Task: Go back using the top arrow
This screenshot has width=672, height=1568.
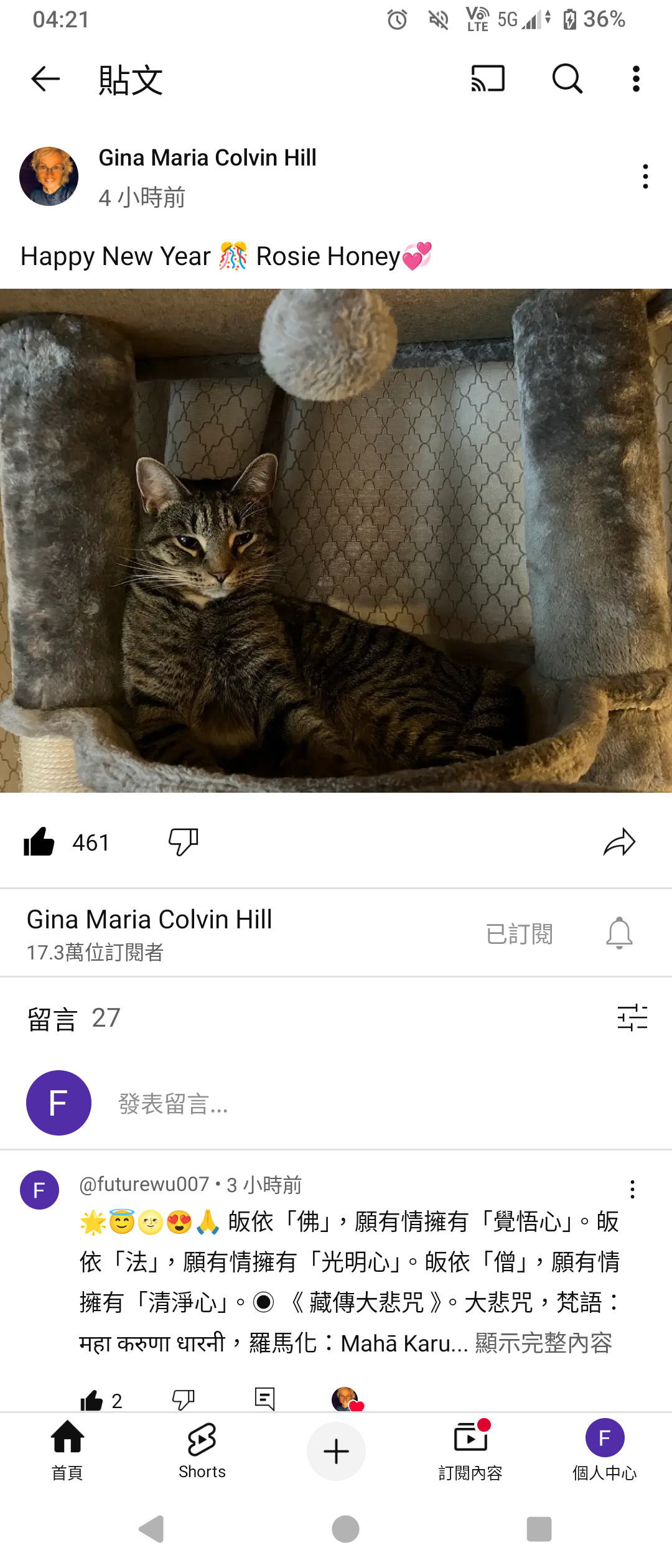Action: click(45, 79)
